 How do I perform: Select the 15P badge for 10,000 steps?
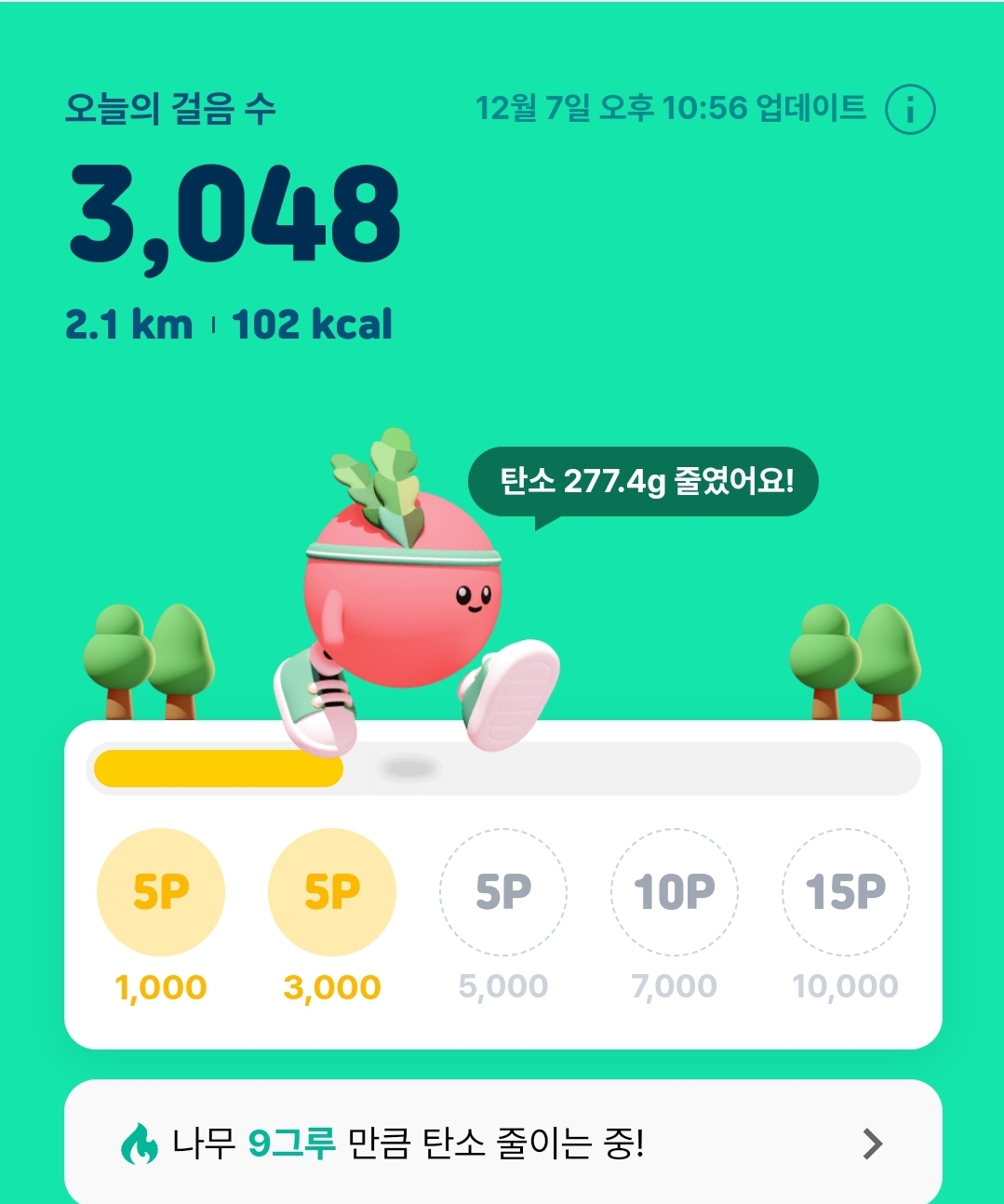coord(846,891)
